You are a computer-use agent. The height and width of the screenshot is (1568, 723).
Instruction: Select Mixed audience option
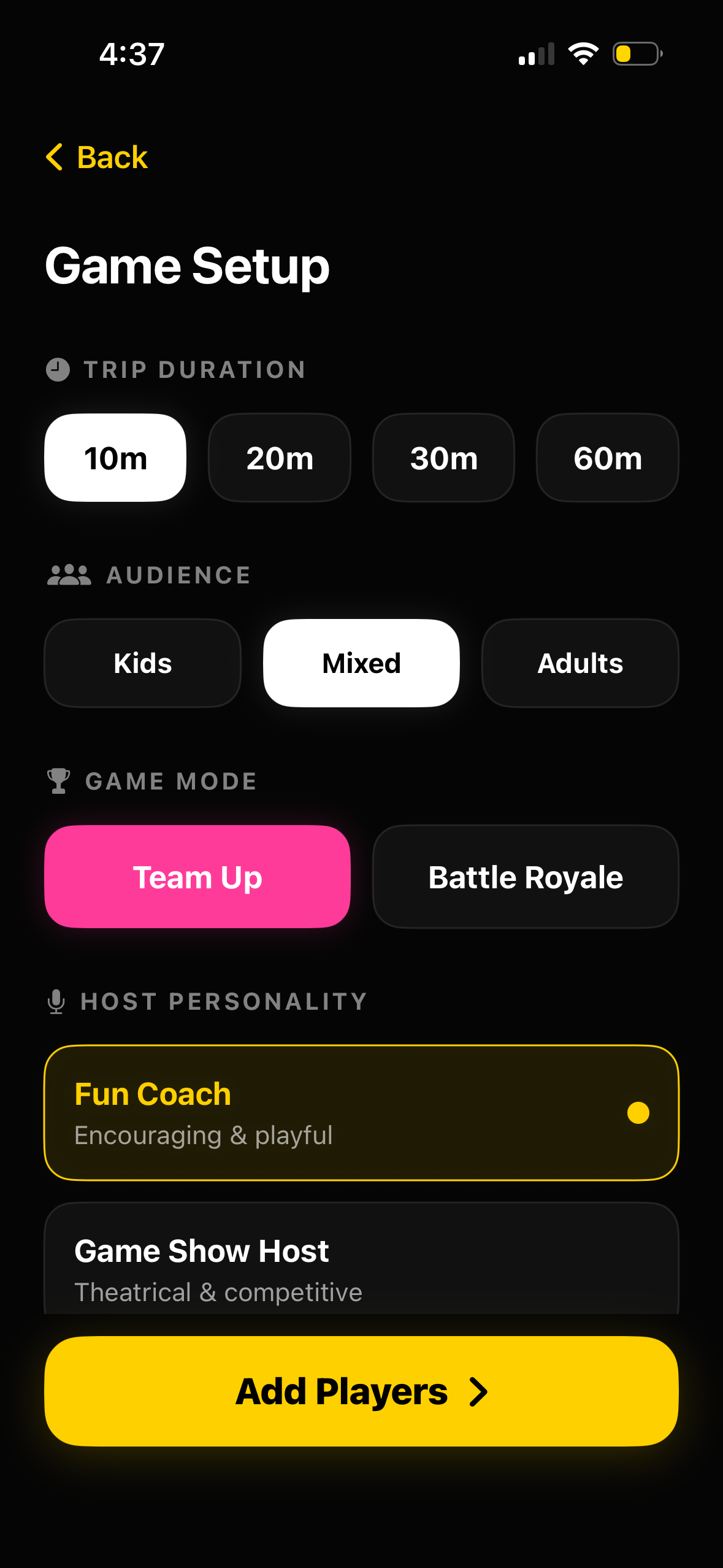pos(361,663)
